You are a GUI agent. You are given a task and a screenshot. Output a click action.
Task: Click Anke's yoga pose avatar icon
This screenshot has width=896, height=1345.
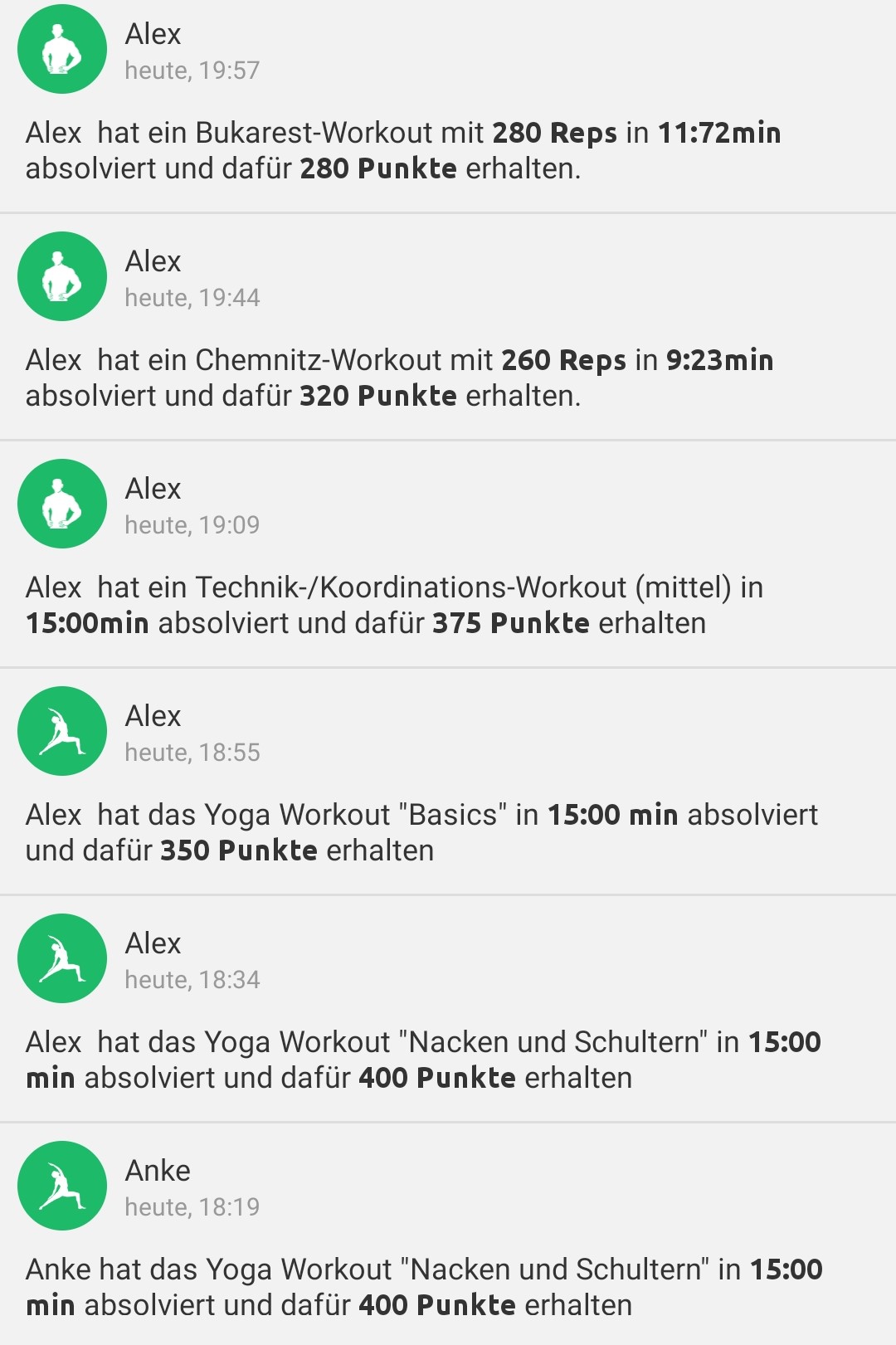click(x=62, y=1187)
